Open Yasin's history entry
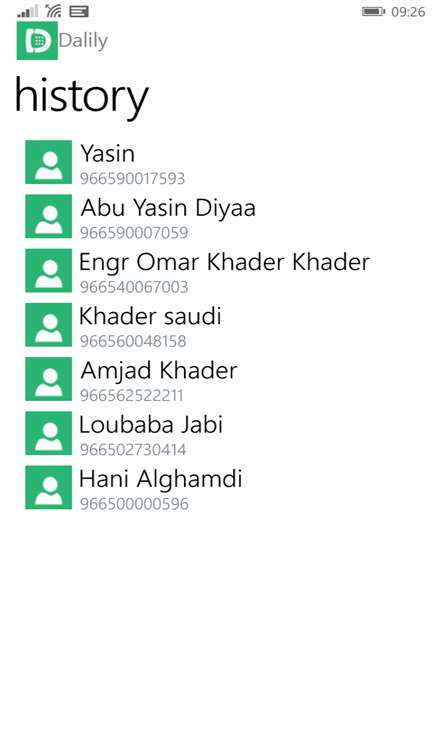Viewport: 443px width, 738px height. click(221, 162)
